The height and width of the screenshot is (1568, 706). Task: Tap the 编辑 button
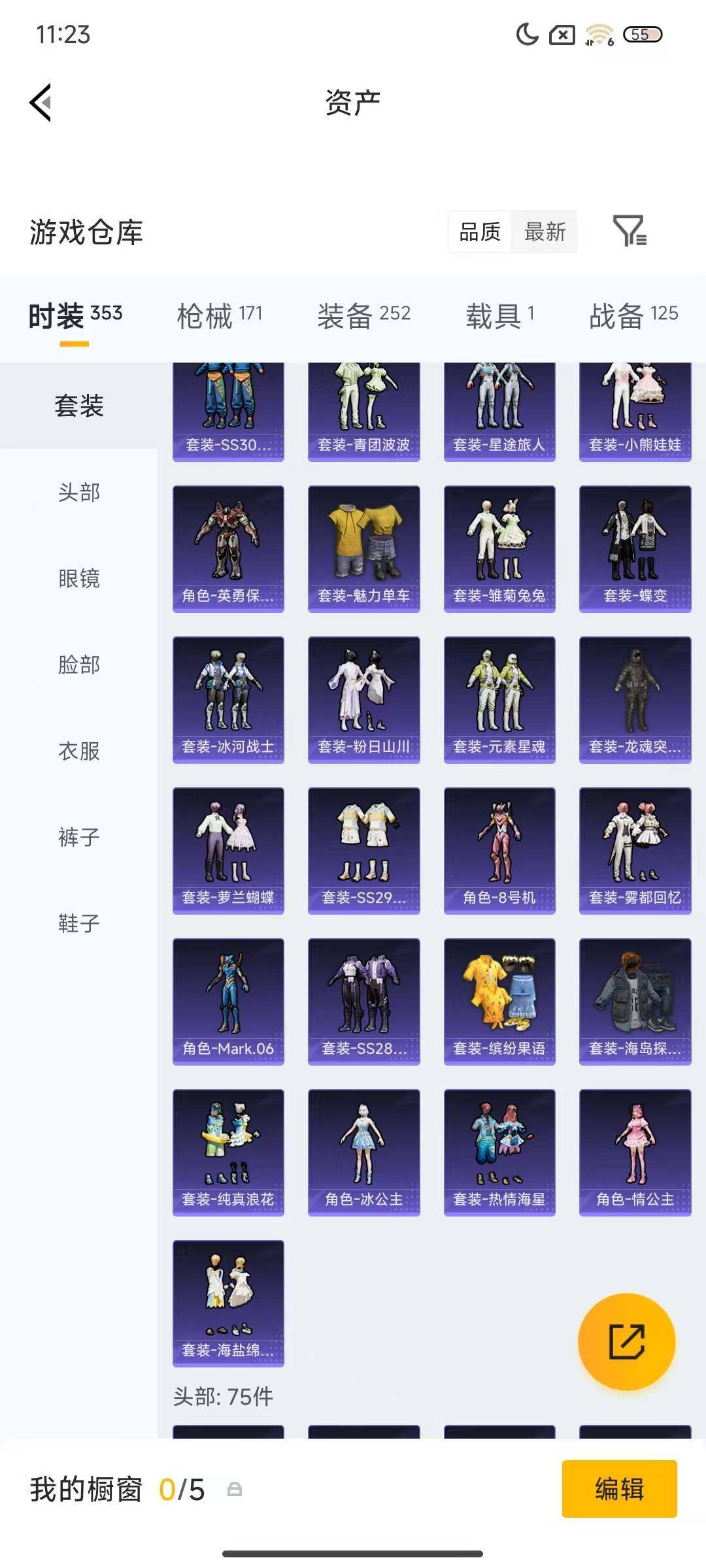[x=620, y=1491]
